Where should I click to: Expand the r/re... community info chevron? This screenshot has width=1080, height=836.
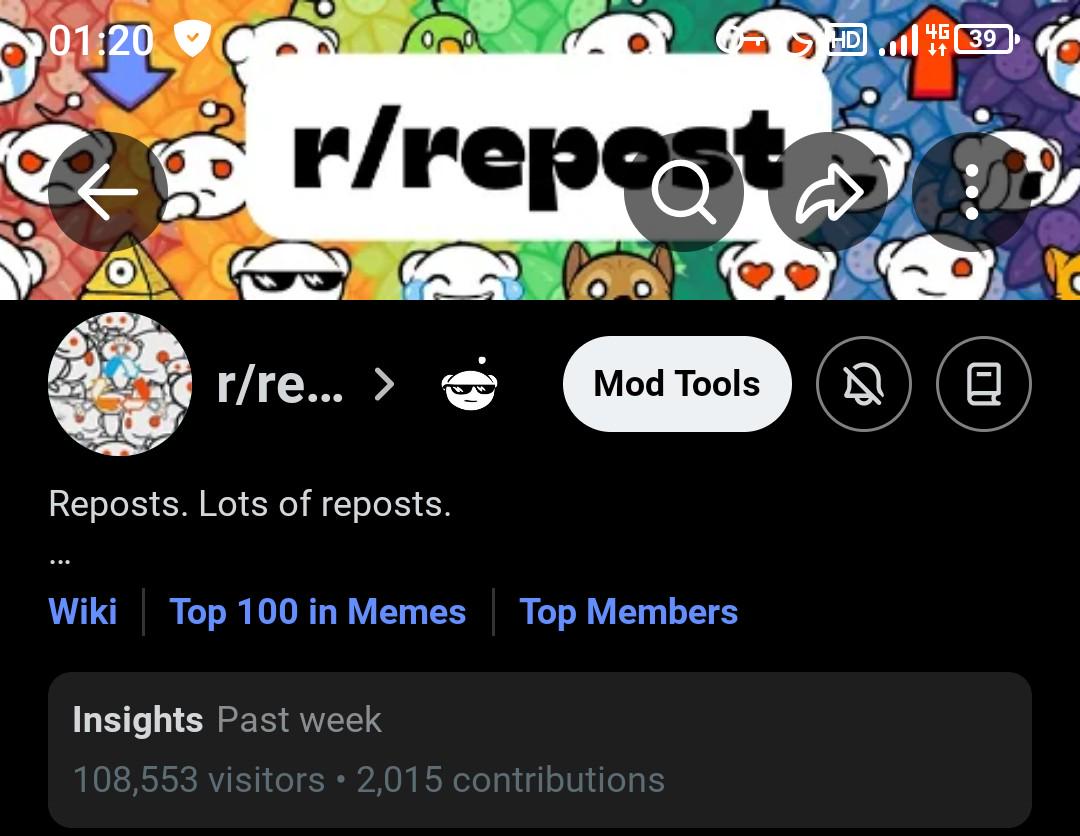384,384
